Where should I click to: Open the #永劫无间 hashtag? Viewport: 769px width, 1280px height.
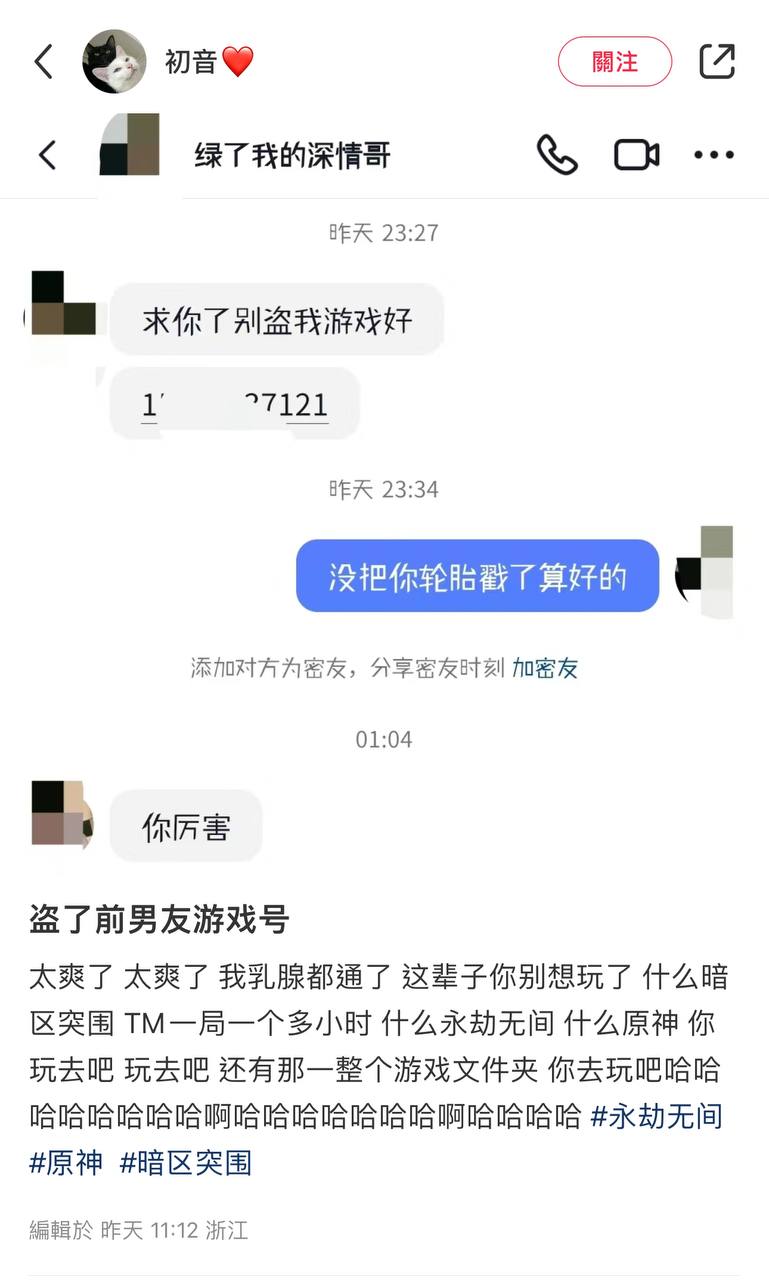pos(658,1118)
